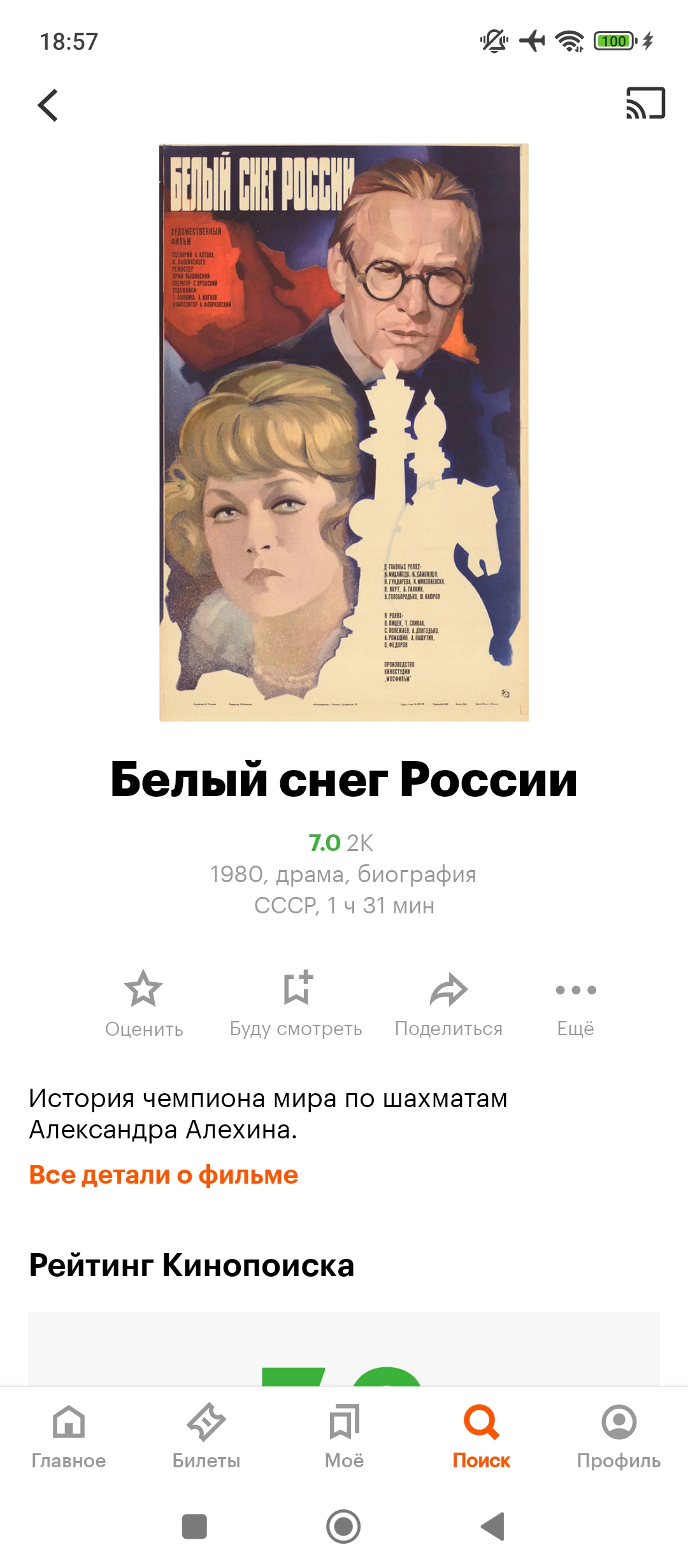Tap the system home button
688x1568 pixels.
[x=343, y=1527]
